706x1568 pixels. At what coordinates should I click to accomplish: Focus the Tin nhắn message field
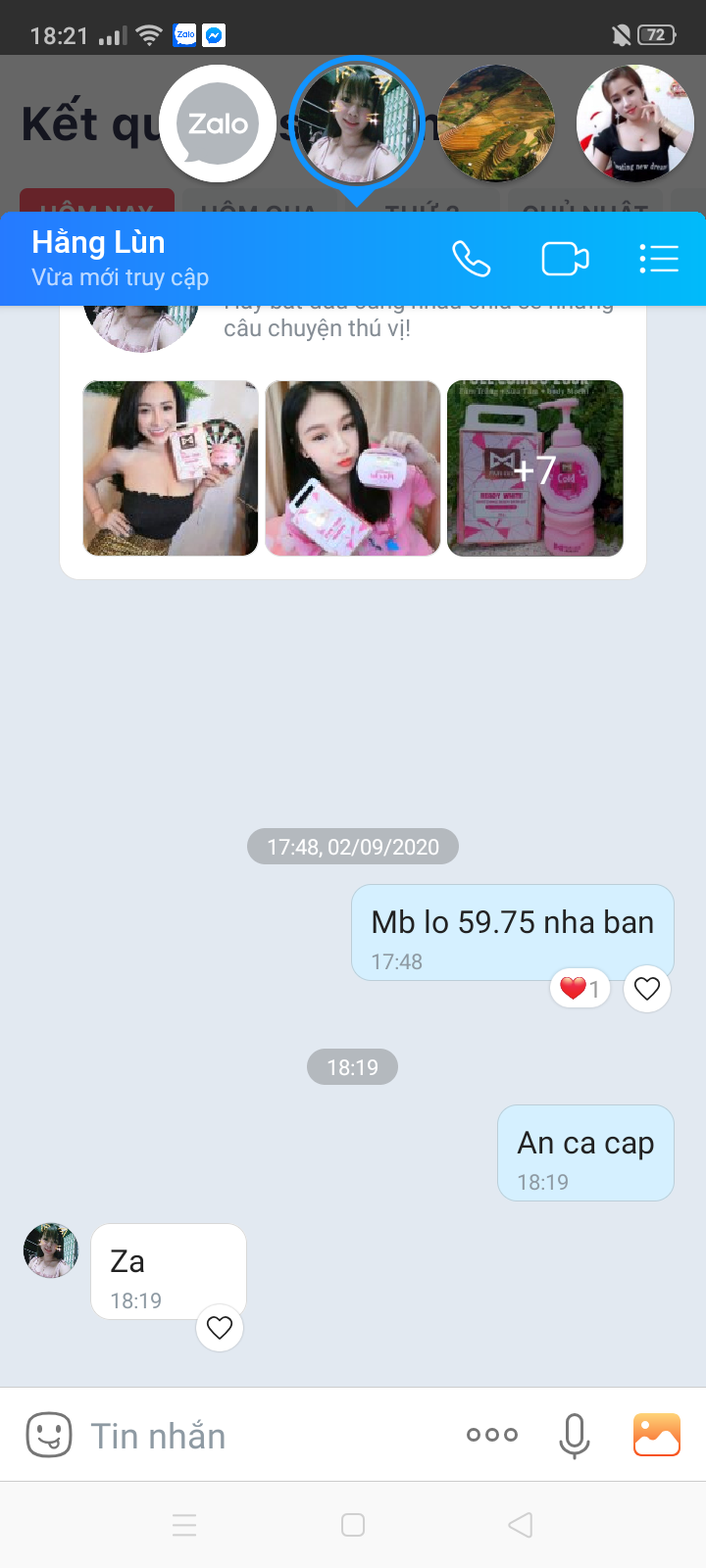[x=265, y=1436]
